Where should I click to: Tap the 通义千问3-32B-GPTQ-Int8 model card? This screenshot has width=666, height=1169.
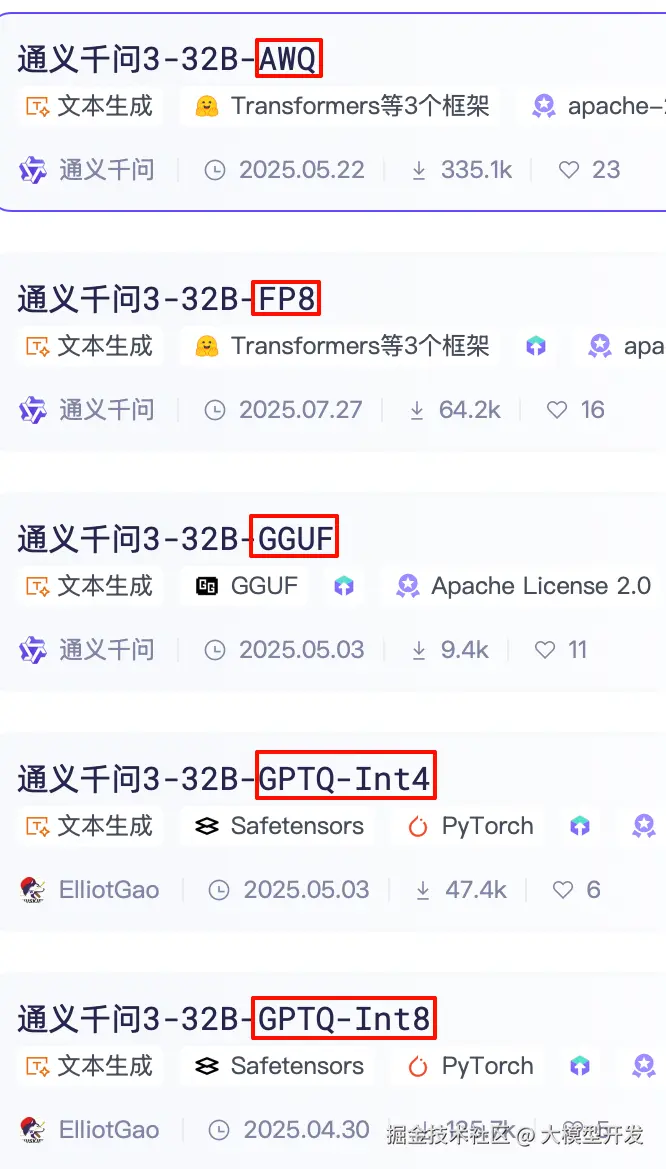[226, 1019]
